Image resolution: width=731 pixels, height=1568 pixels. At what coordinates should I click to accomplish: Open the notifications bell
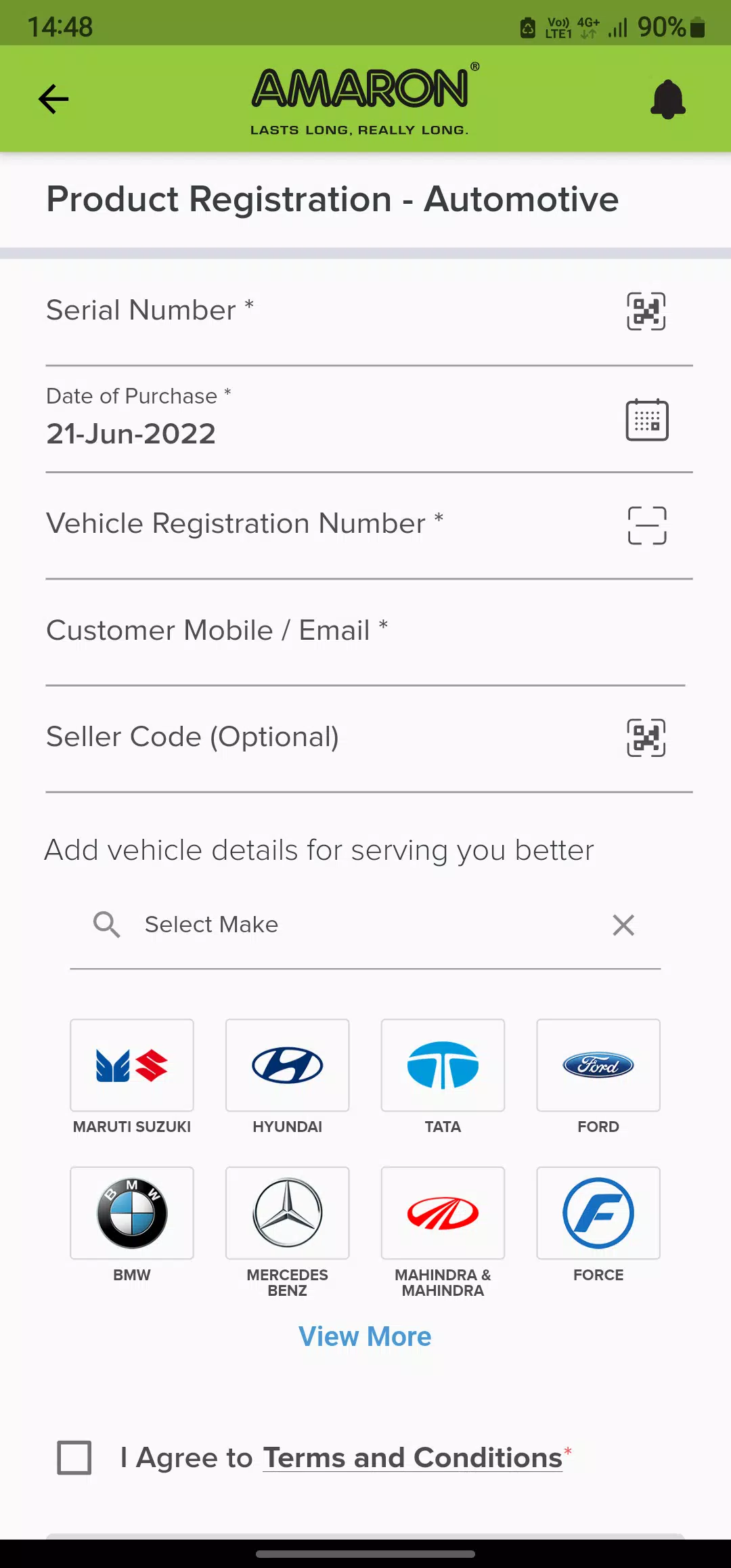pos(667,100)
